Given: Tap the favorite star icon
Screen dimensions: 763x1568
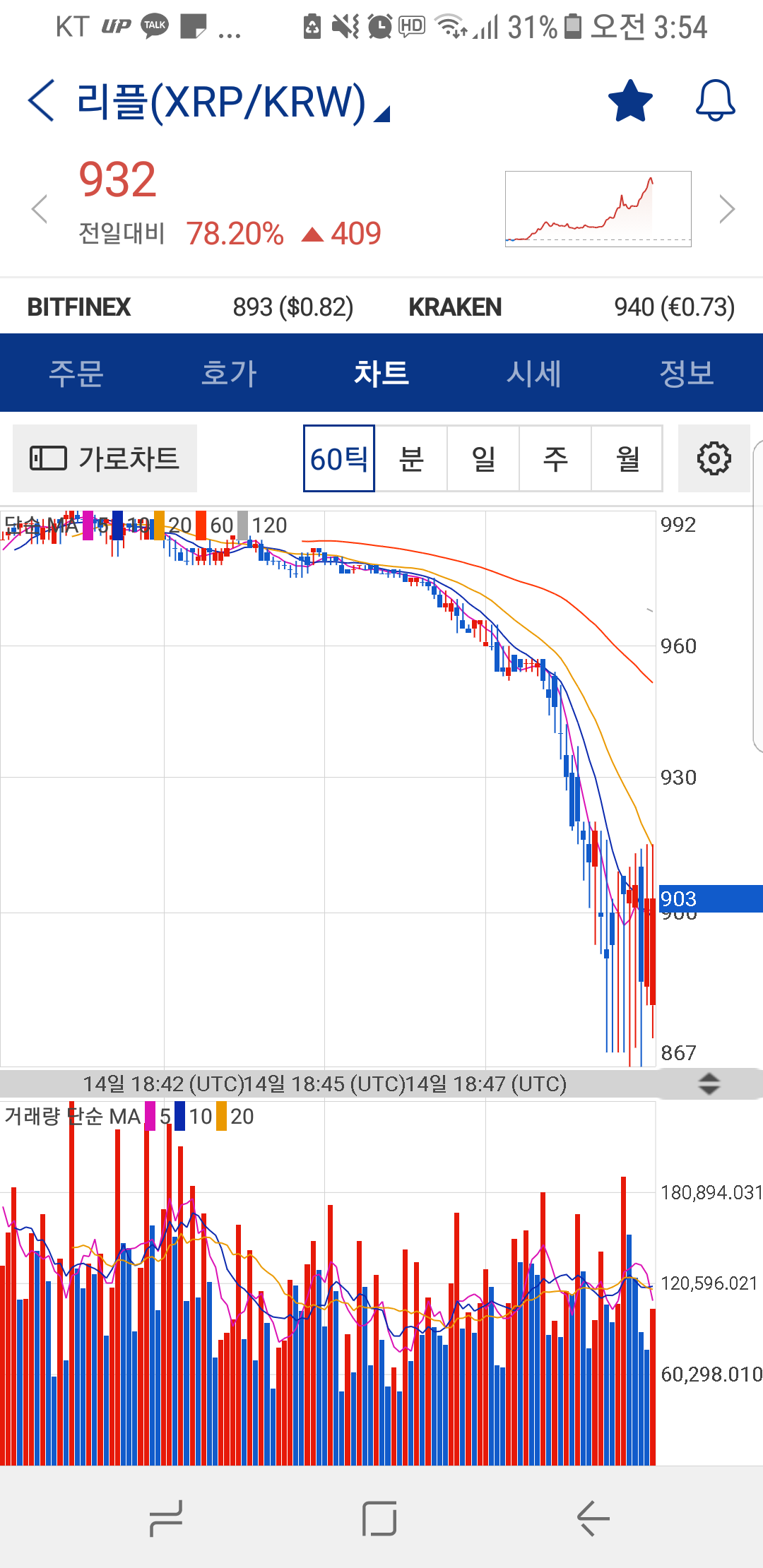Looking at the screenshot, I should (x=629, y=101).
